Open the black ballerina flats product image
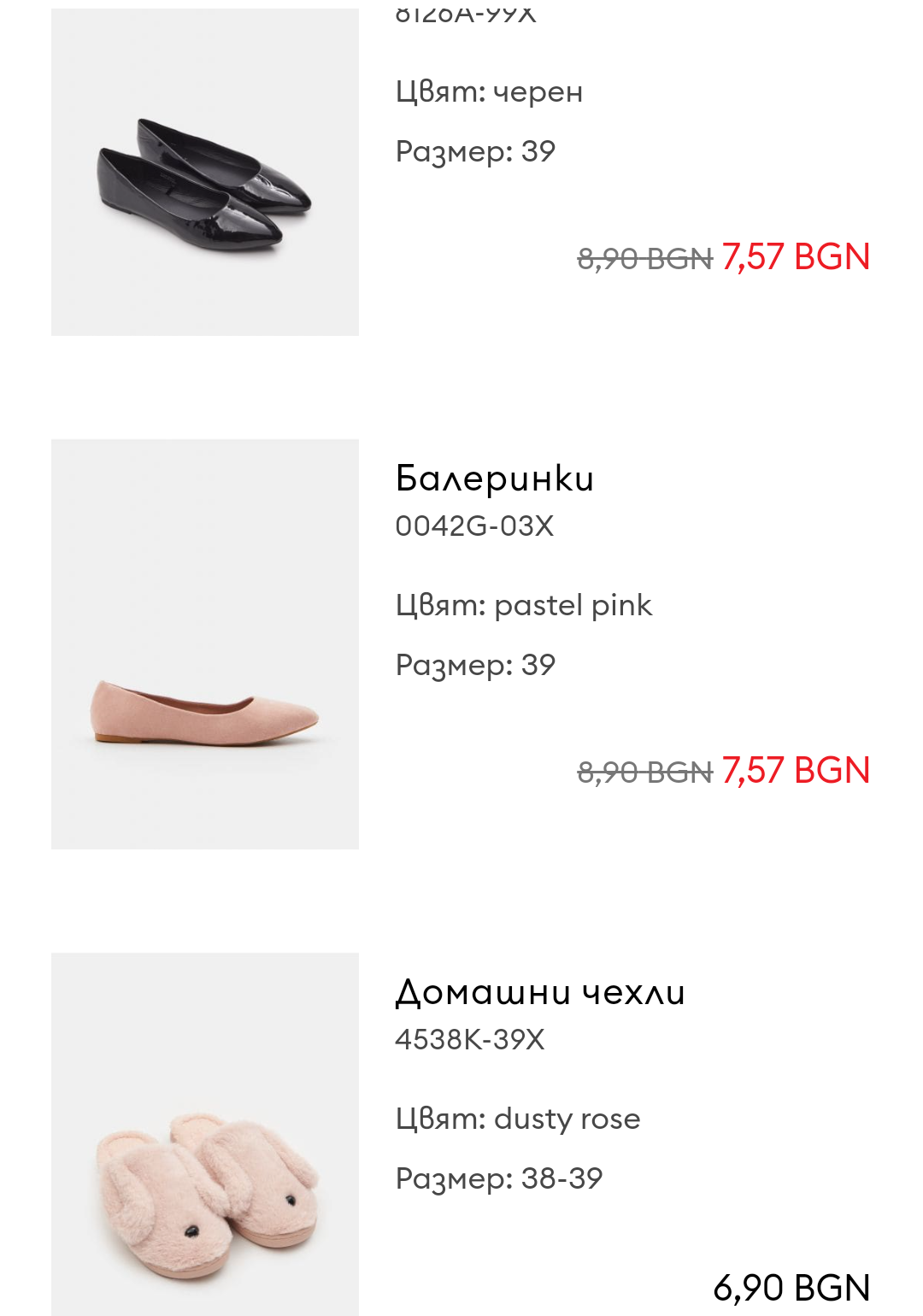Image resolution: width=923 pixels, height=1316 pixels. click(x=205, y=173)
